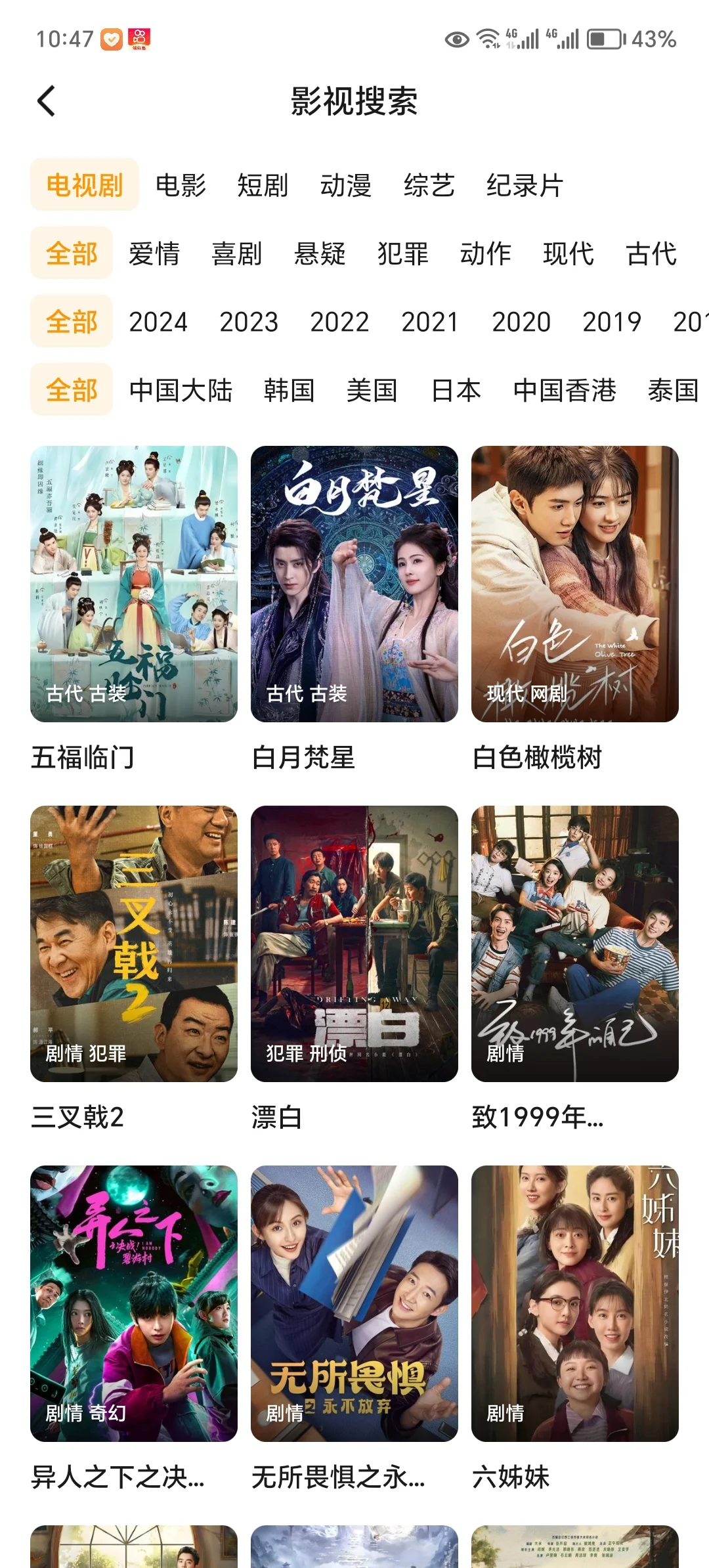
Task: Open the drama 三叉戟2
Action: point(134,944)
